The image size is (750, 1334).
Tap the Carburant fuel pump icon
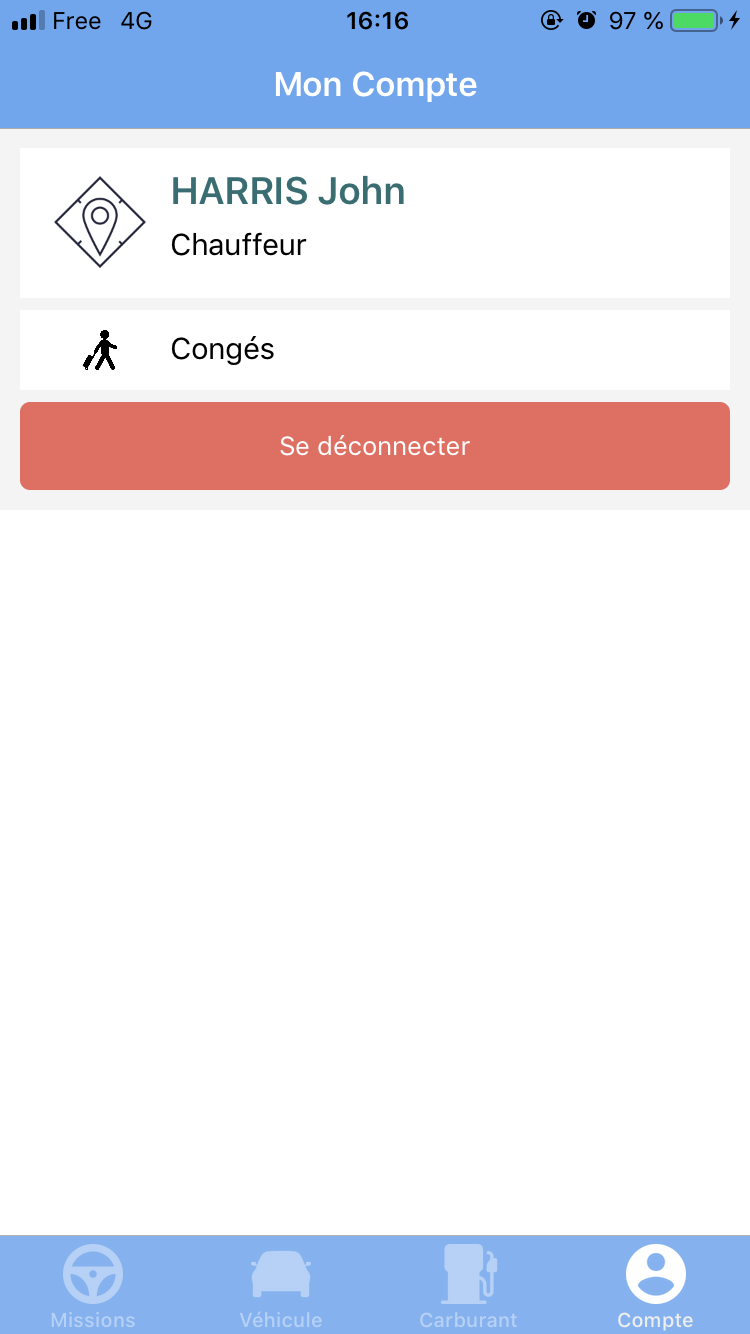click(468, 1272)
